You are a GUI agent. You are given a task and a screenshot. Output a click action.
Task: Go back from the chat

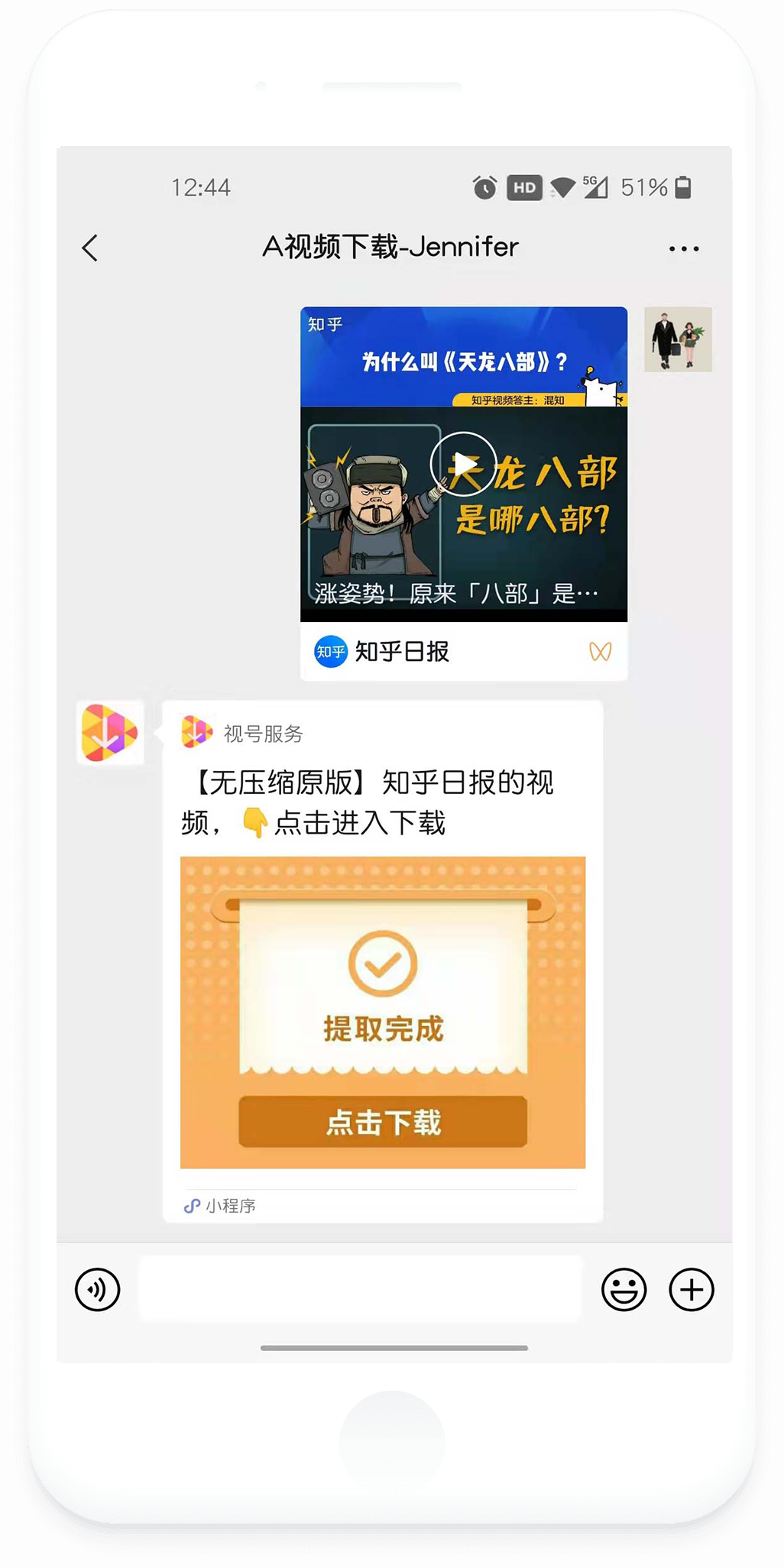pos(90,248)
